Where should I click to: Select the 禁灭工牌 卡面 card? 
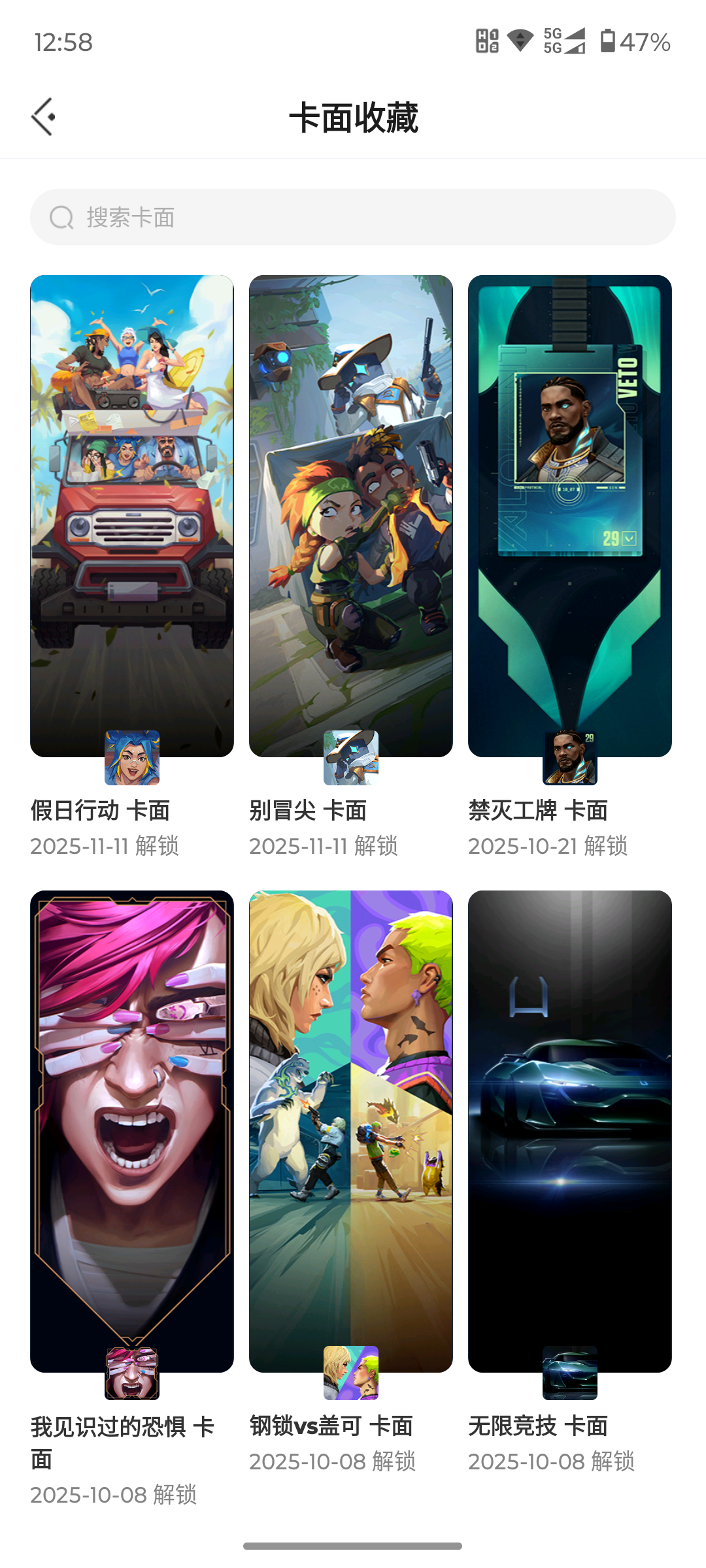(x=570, y=516)
